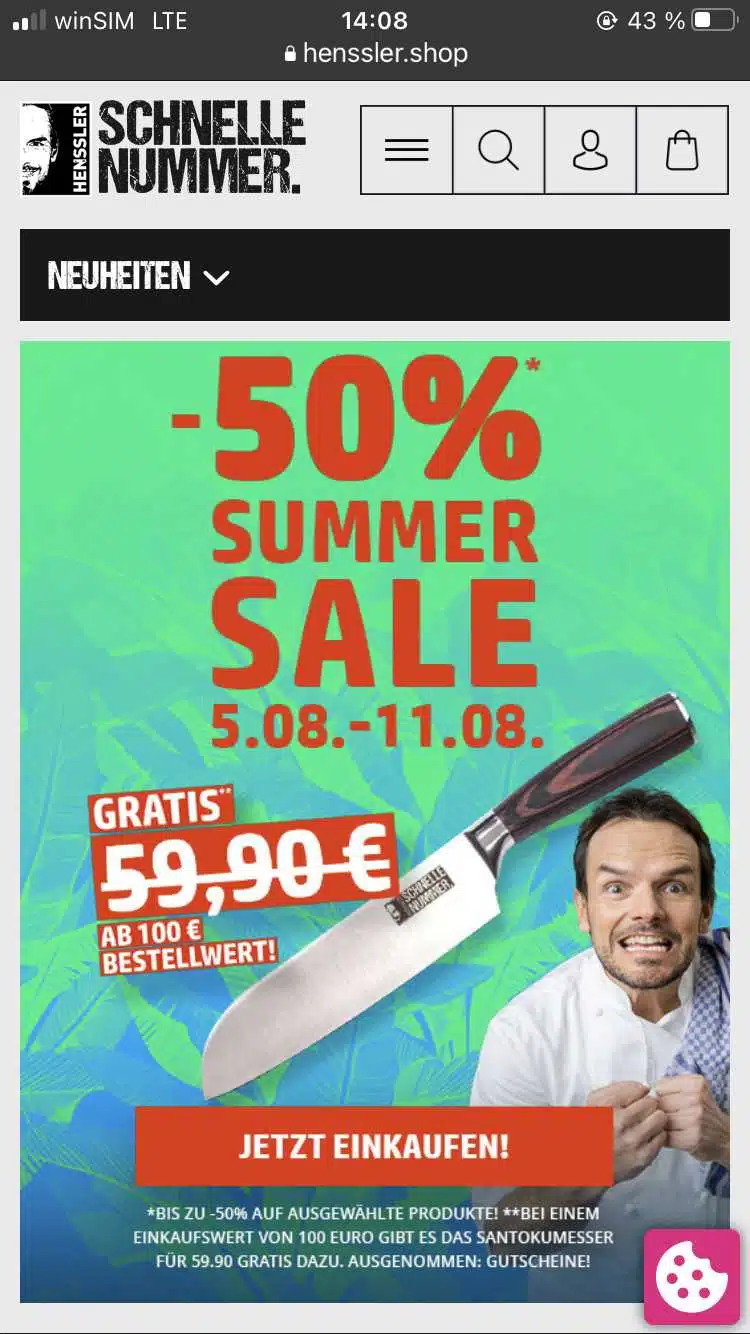Open the user account icon
Viewport: 750px width, 1334px height.
590,150
